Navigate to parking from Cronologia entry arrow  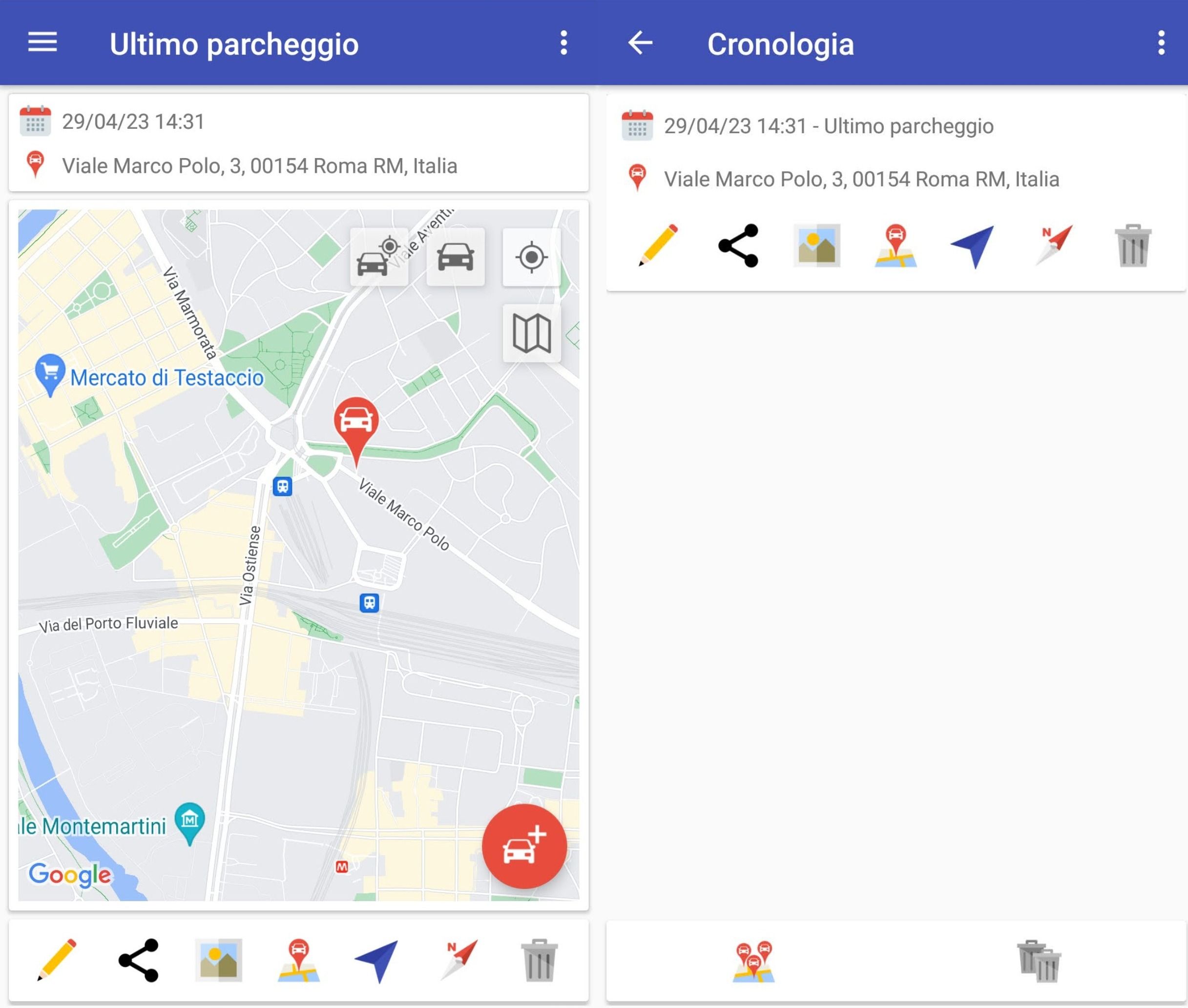(973, 246)
